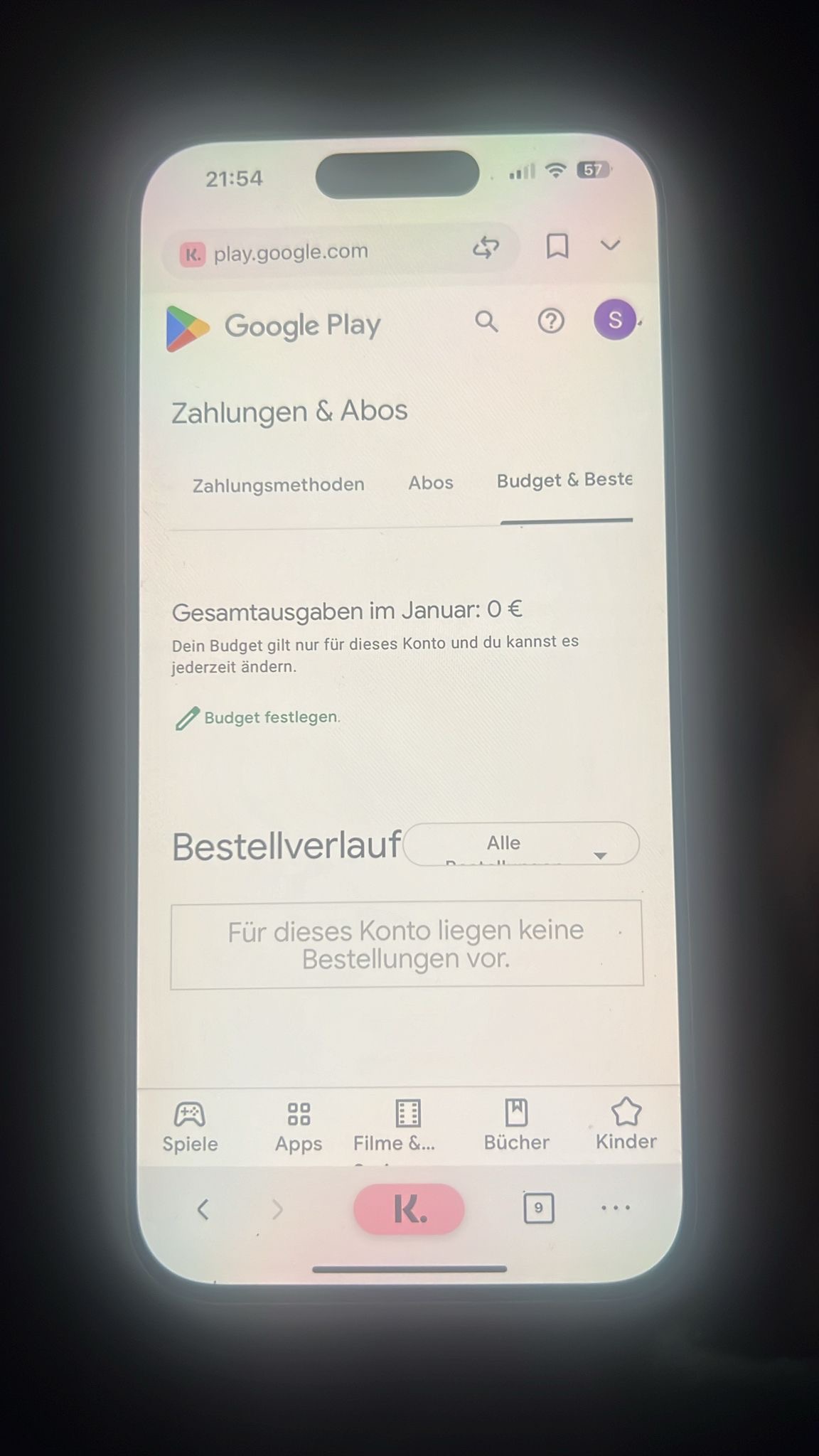Tap the play.google.com address bar

[x=306, y=252]
